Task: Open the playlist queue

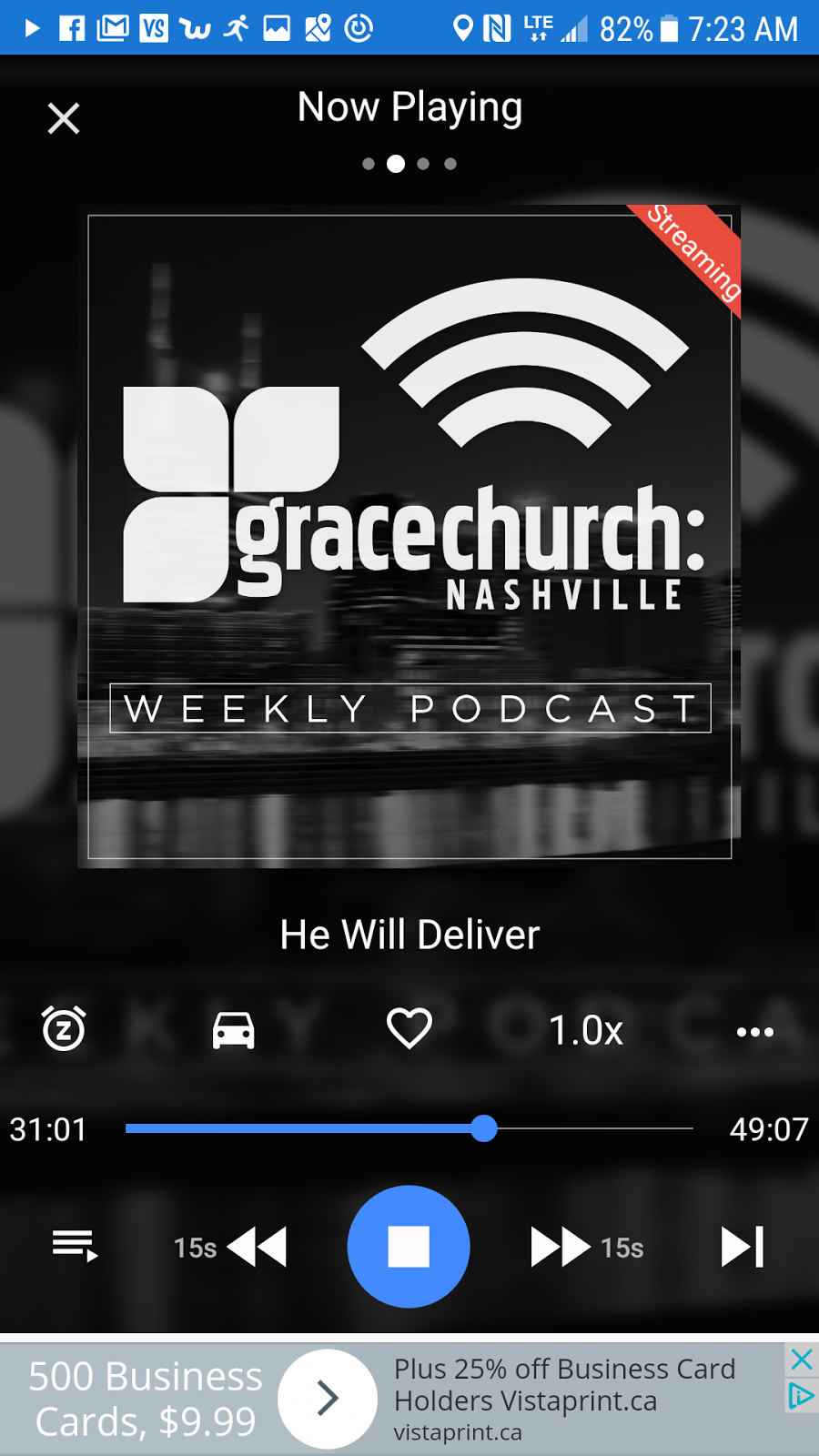Action: 75,1246
